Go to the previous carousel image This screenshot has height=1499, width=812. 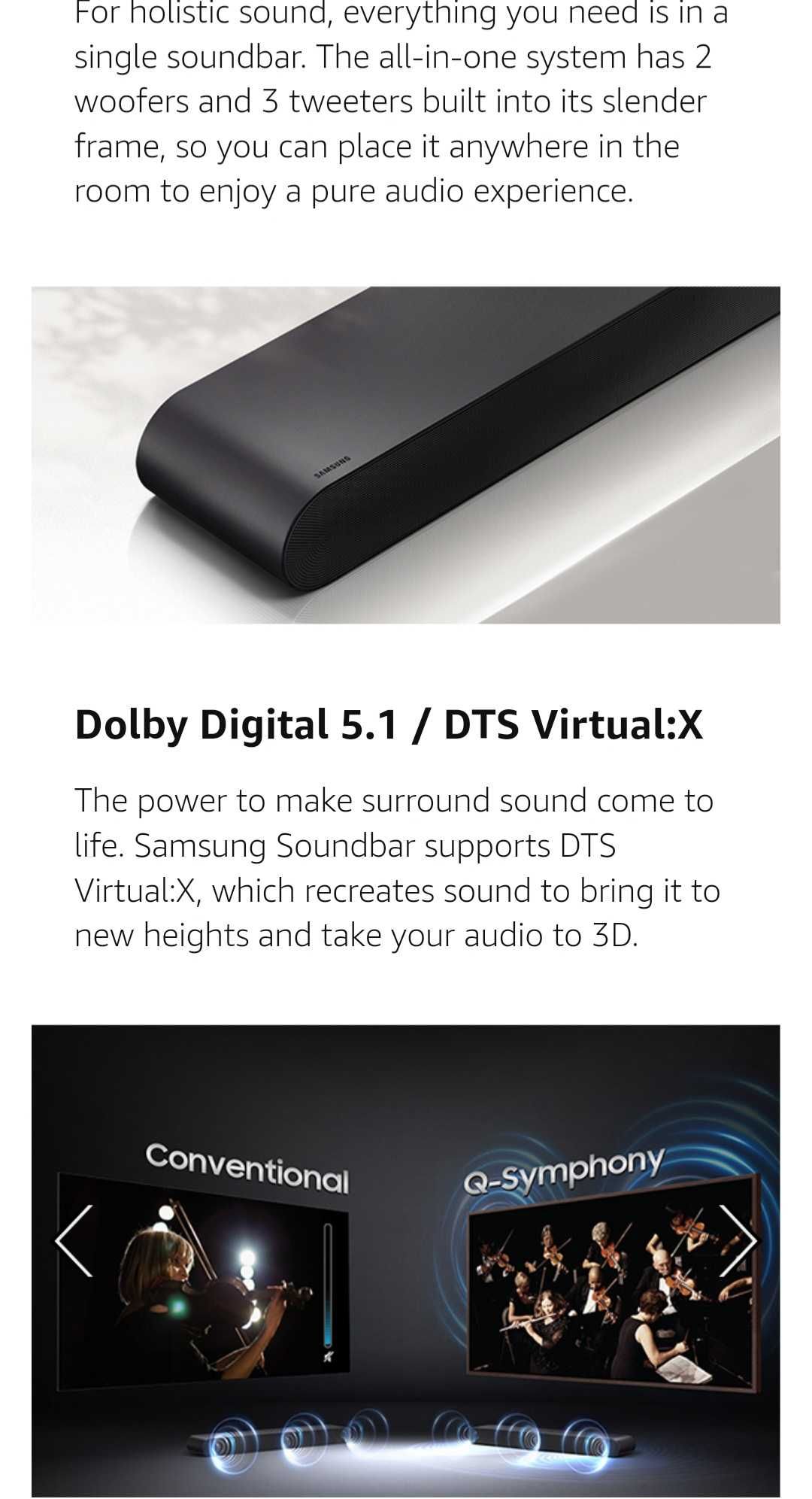click(x=74, y=1241)
